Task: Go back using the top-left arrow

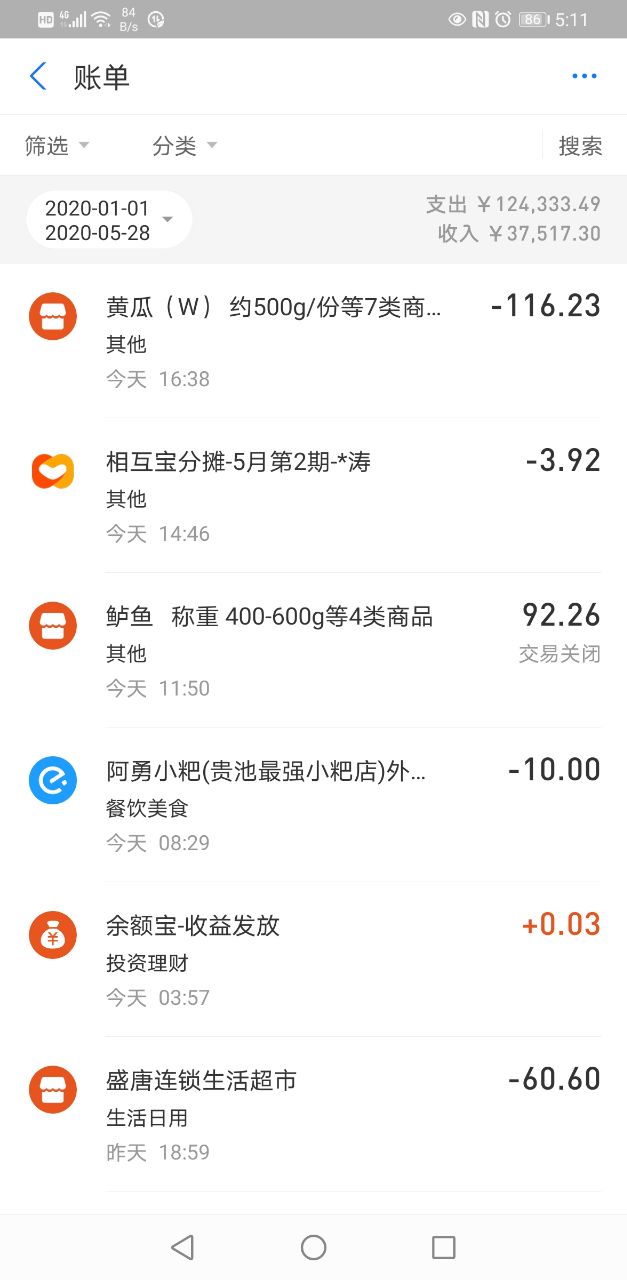Action: 38,77
